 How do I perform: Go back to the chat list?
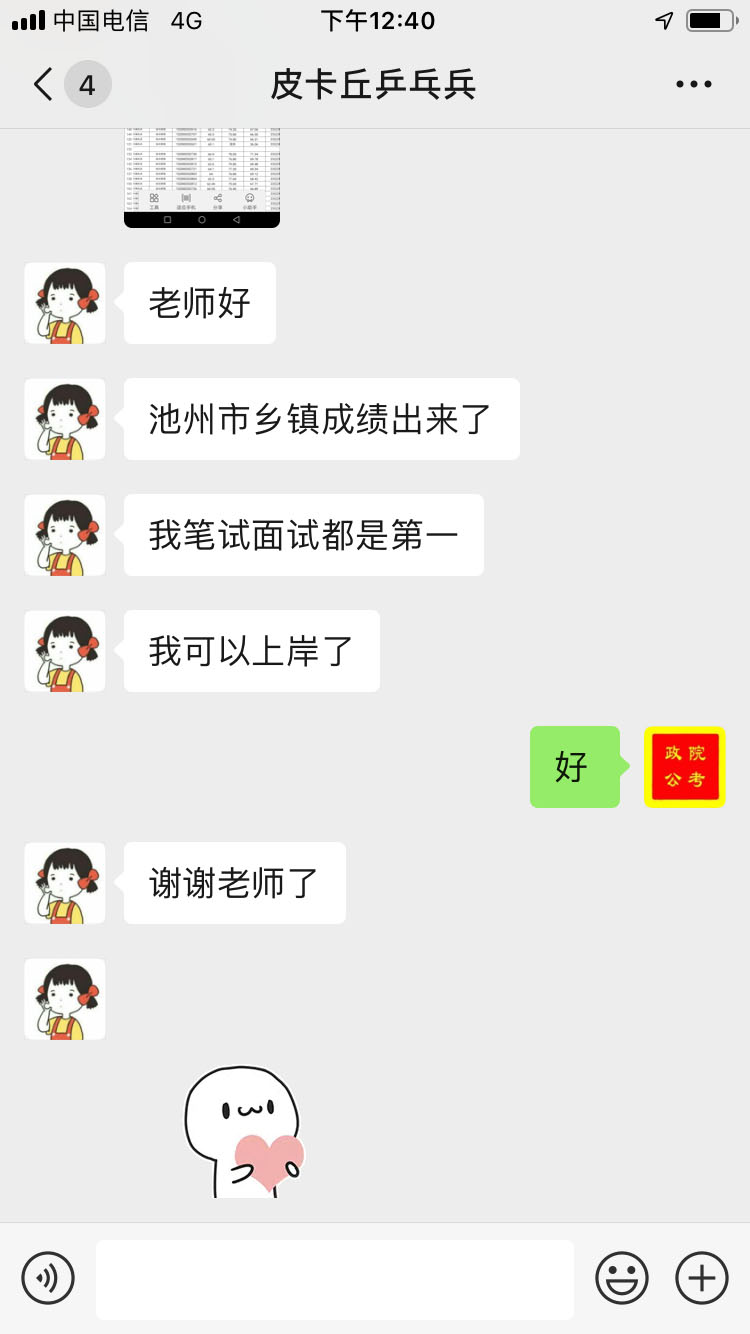click(x=44, y=85)
